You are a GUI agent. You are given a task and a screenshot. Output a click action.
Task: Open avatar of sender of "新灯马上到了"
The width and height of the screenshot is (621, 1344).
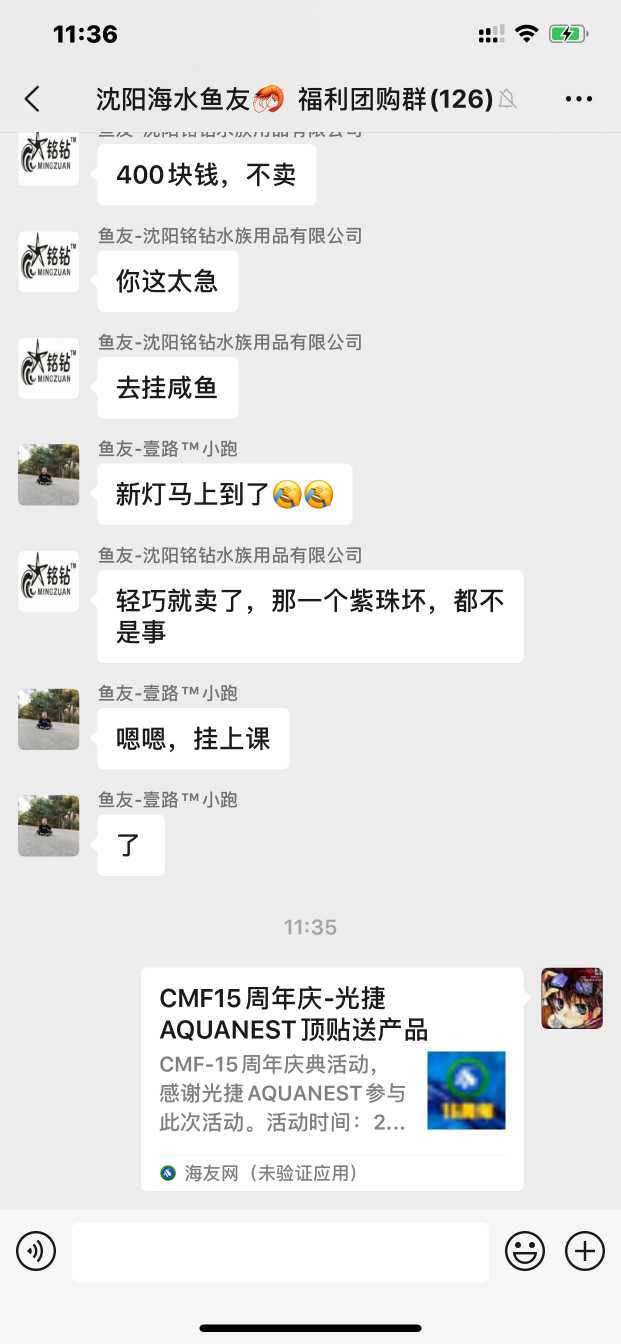(x=49, y=475)
